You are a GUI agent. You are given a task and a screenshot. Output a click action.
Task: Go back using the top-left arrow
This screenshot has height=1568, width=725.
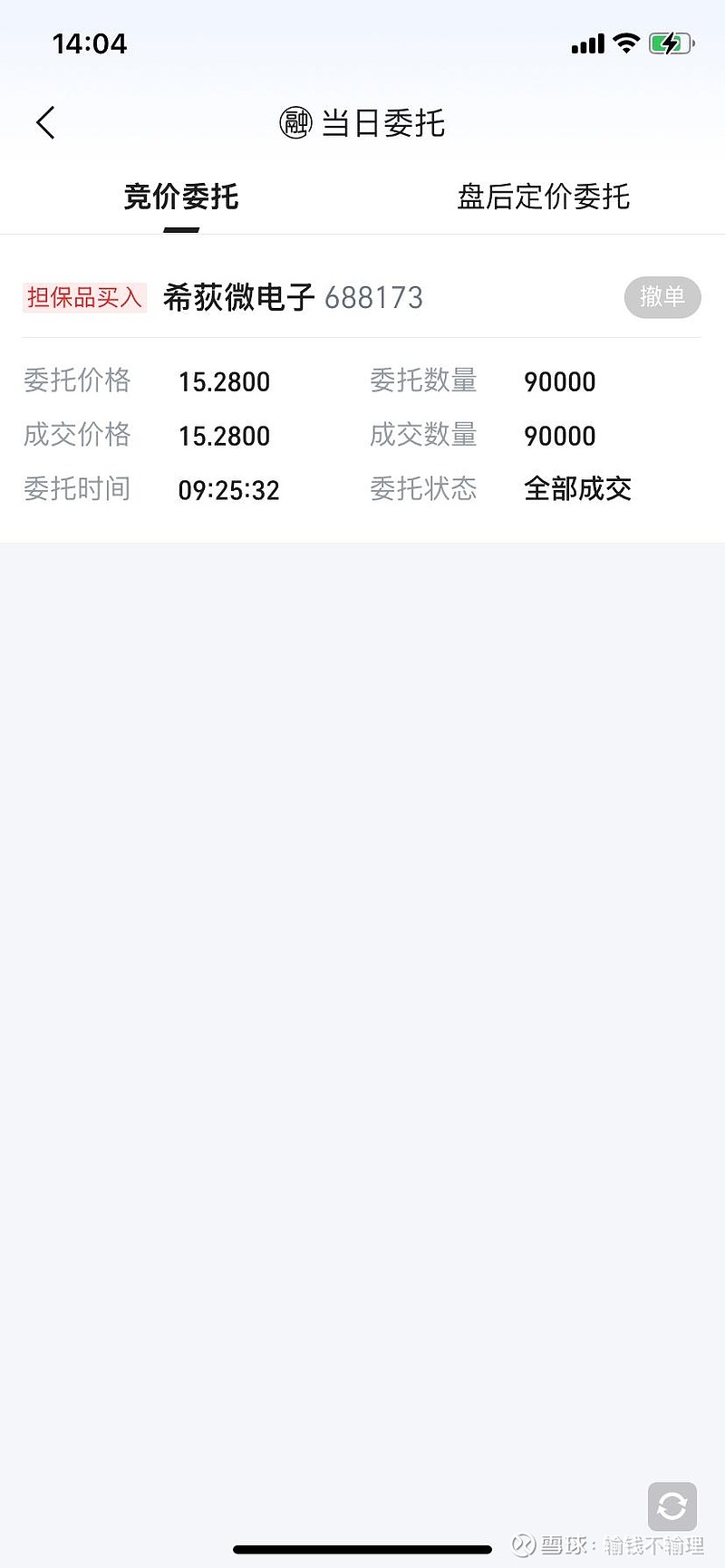(46, 123)
